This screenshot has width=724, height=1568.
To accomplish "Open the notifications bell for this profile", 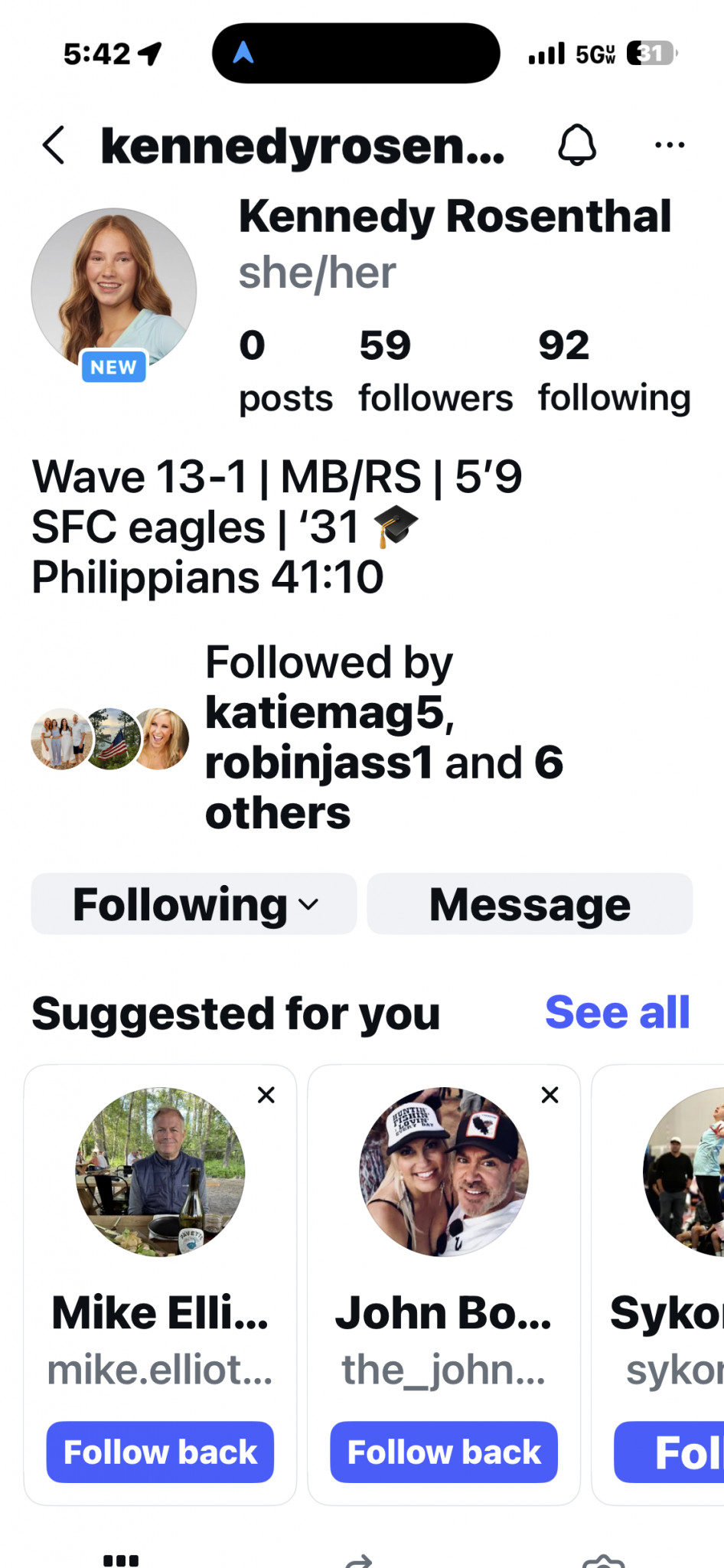I will tap(577, 145).
